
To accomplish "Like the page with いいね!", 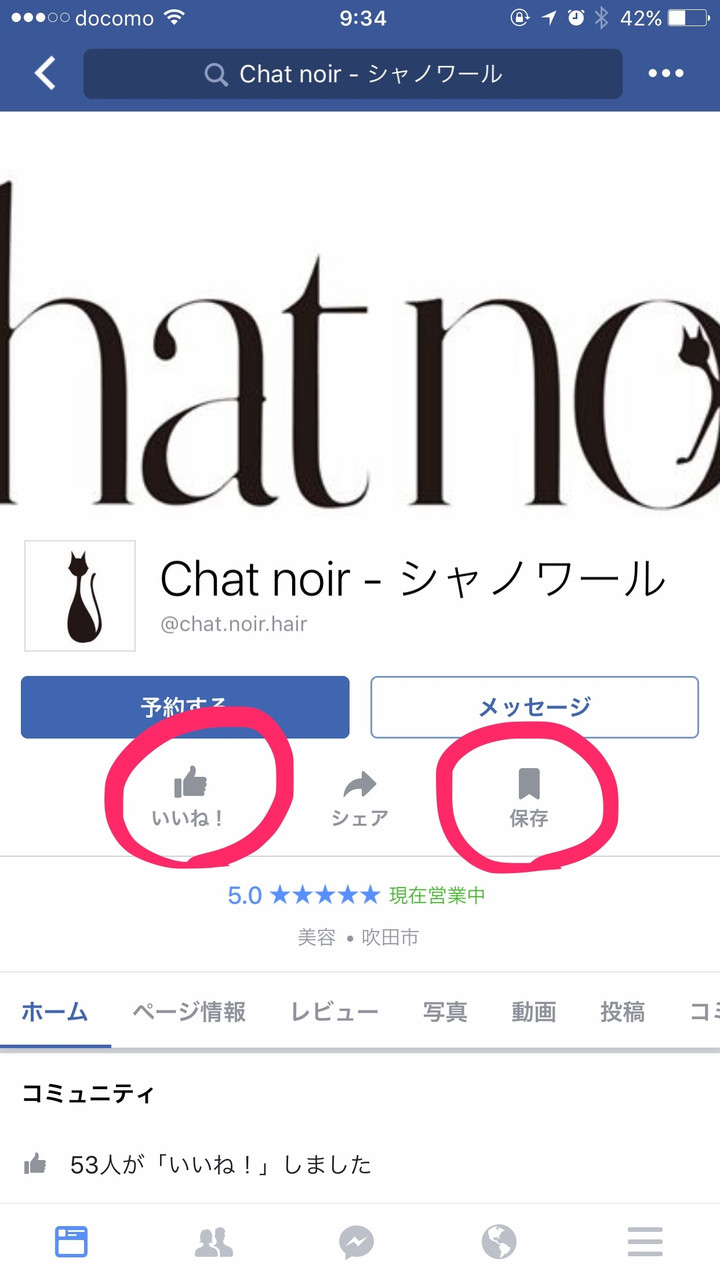I will 189,798.
